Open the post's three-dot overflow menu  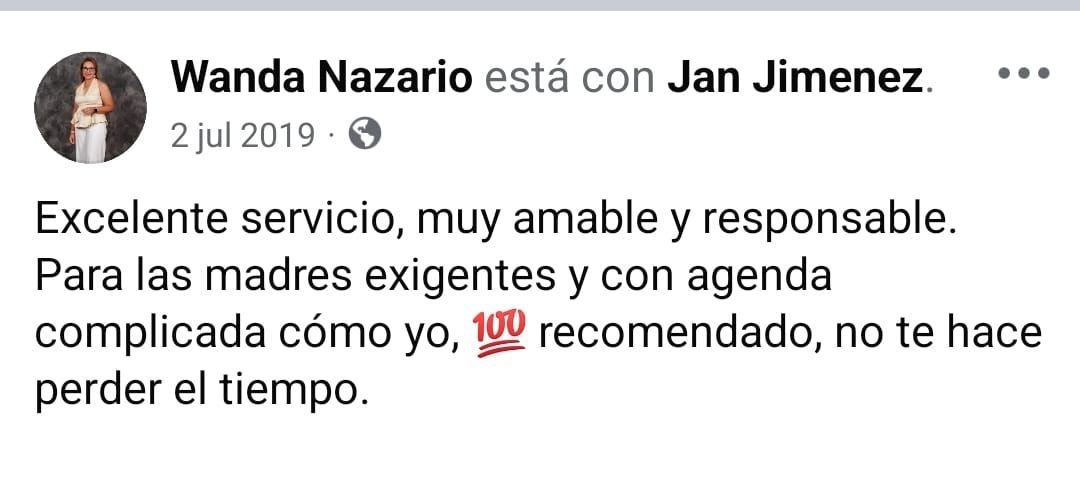tap(1024, 74)
